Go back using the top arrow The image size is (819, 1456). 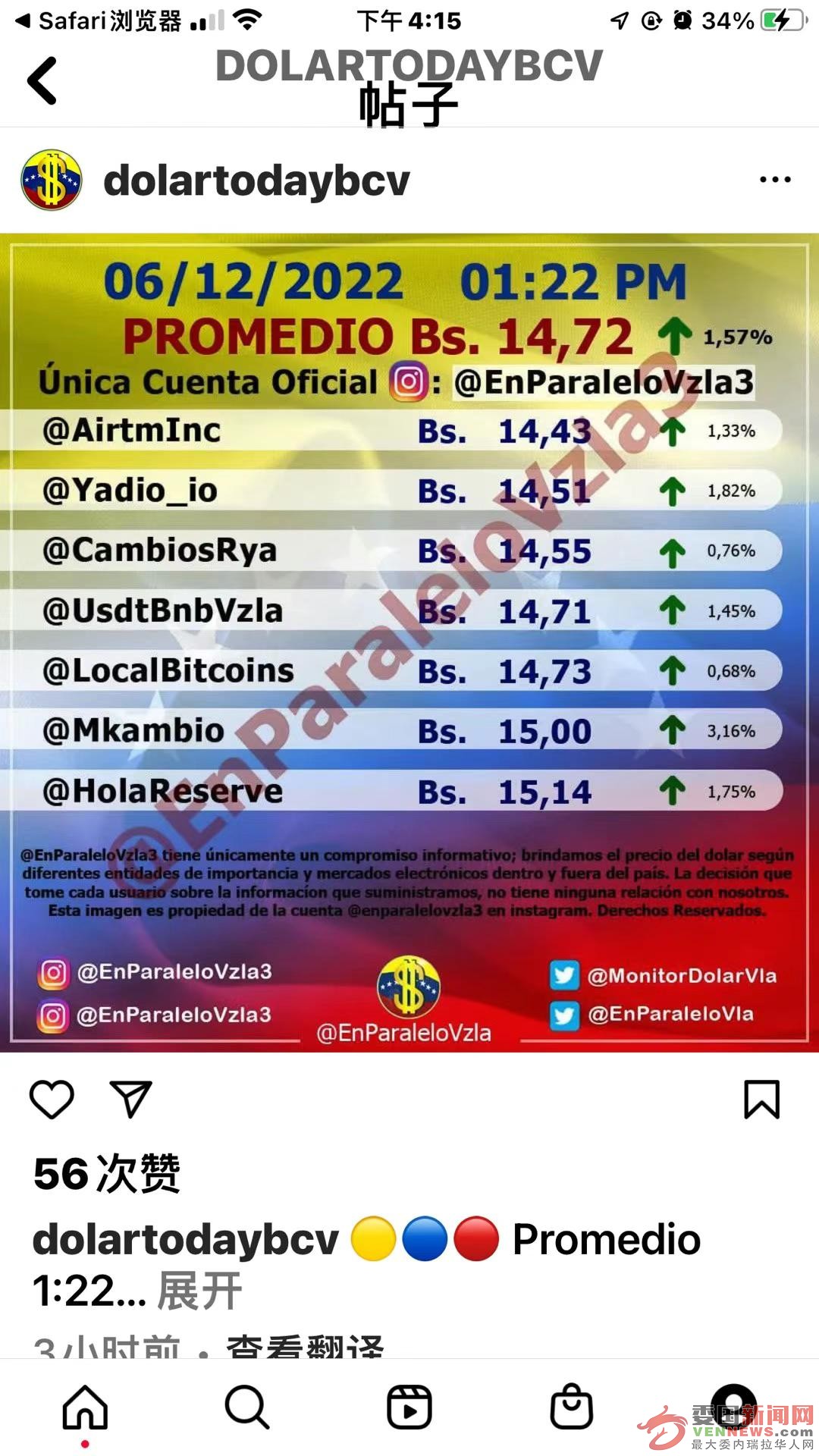coord(42,80)
